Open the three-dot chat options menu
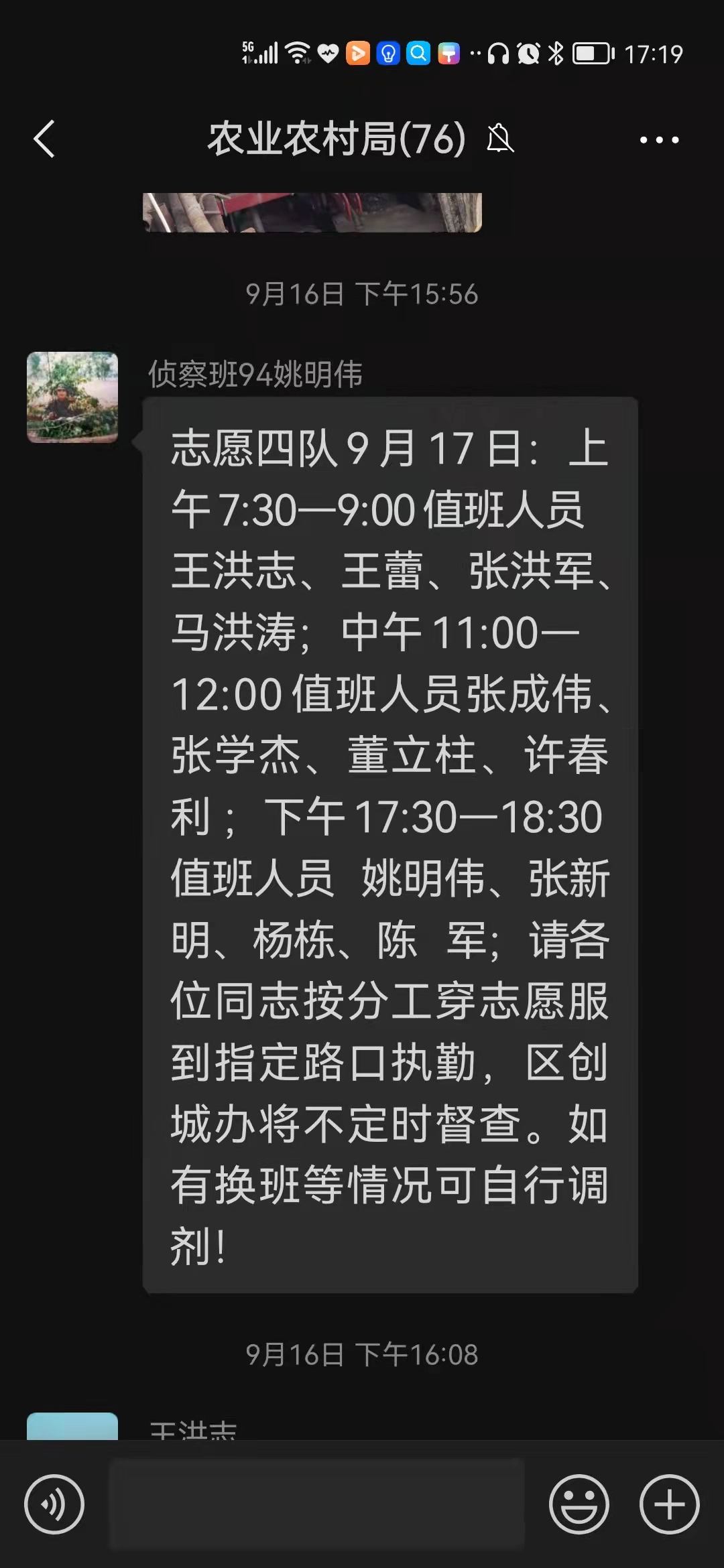The height and width of the screenshot is (1568, 724). (x=659, y=139)
